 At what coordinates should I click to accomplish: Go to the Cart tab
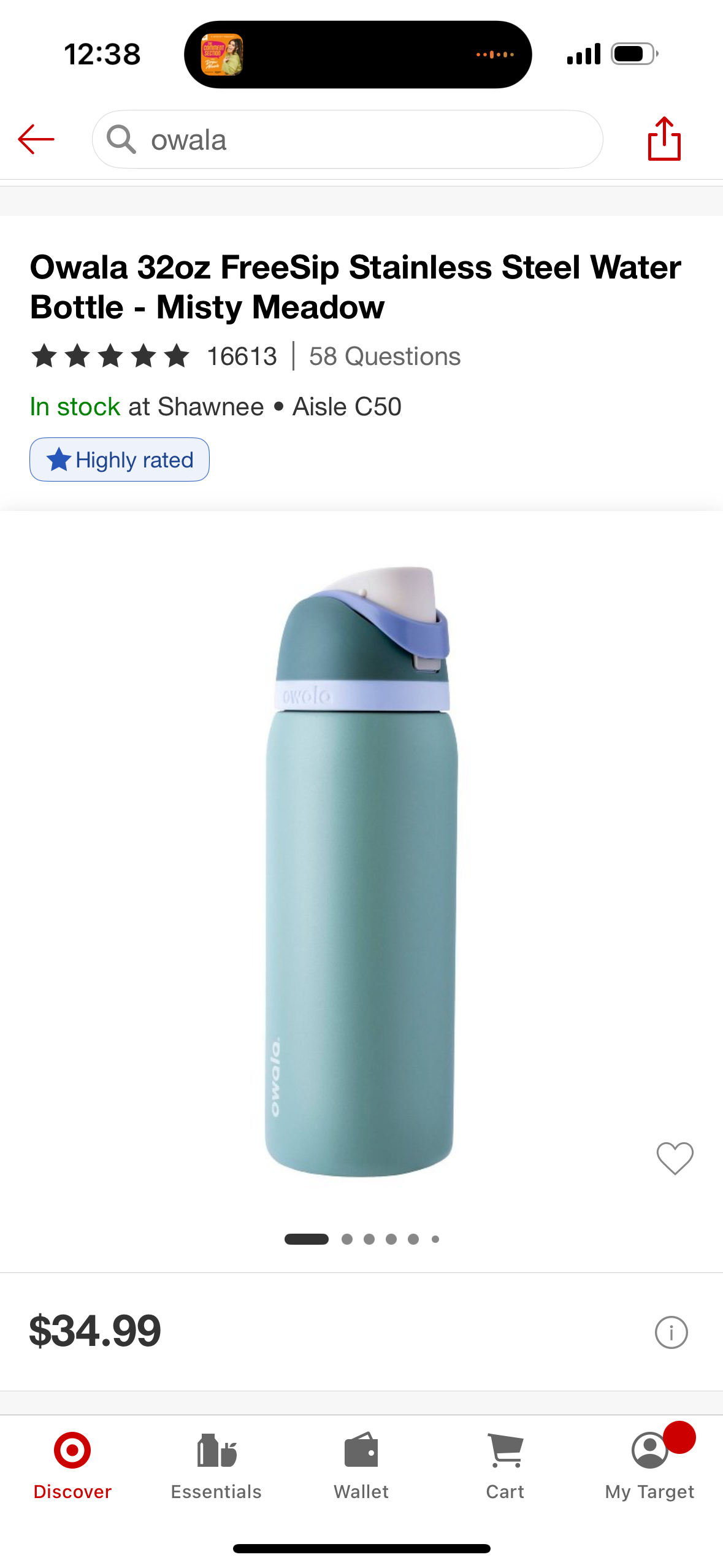pyautogui.click(x=505, y=1466)
